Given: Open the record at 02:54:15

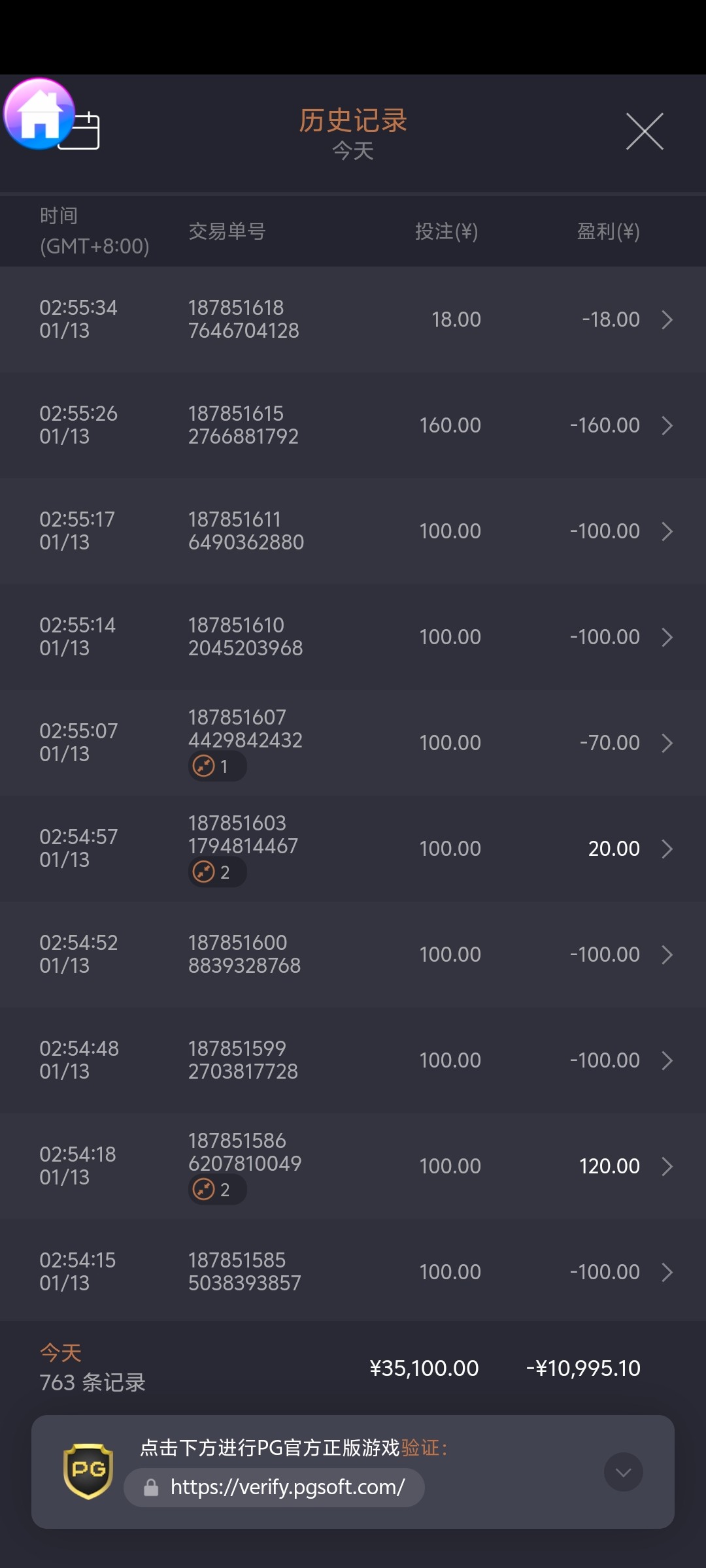Looking at the screenshot, I should pos(353,1272).
